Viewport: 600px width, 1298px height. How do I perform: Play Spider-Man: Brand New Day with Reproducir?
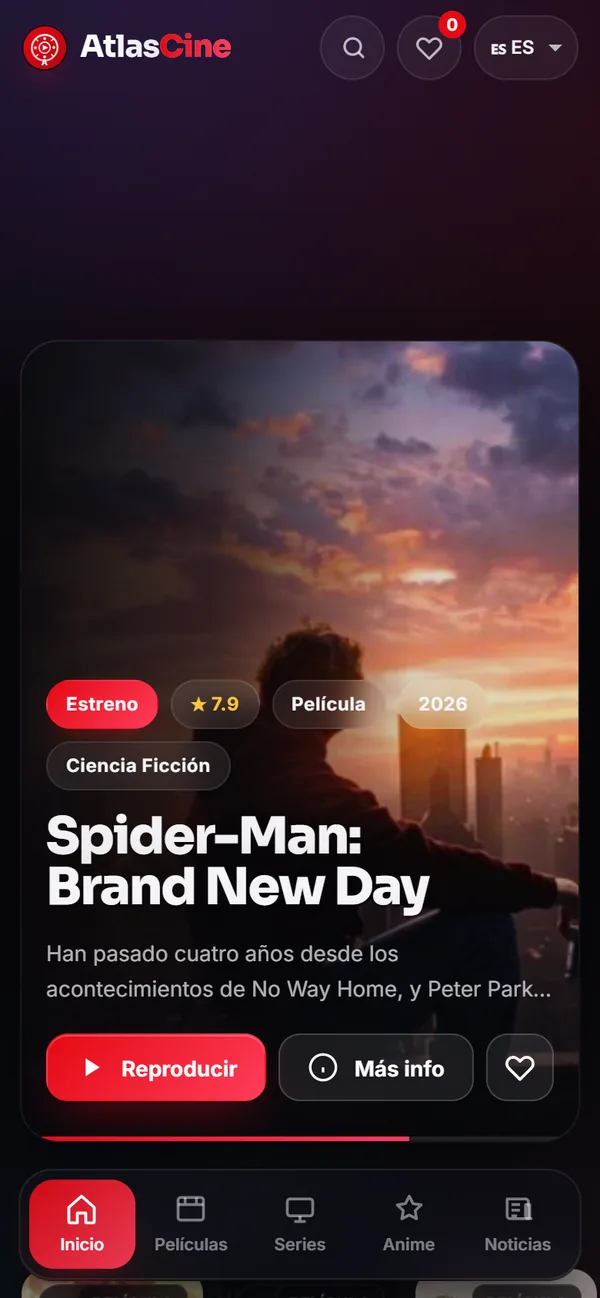(156, 1067)
